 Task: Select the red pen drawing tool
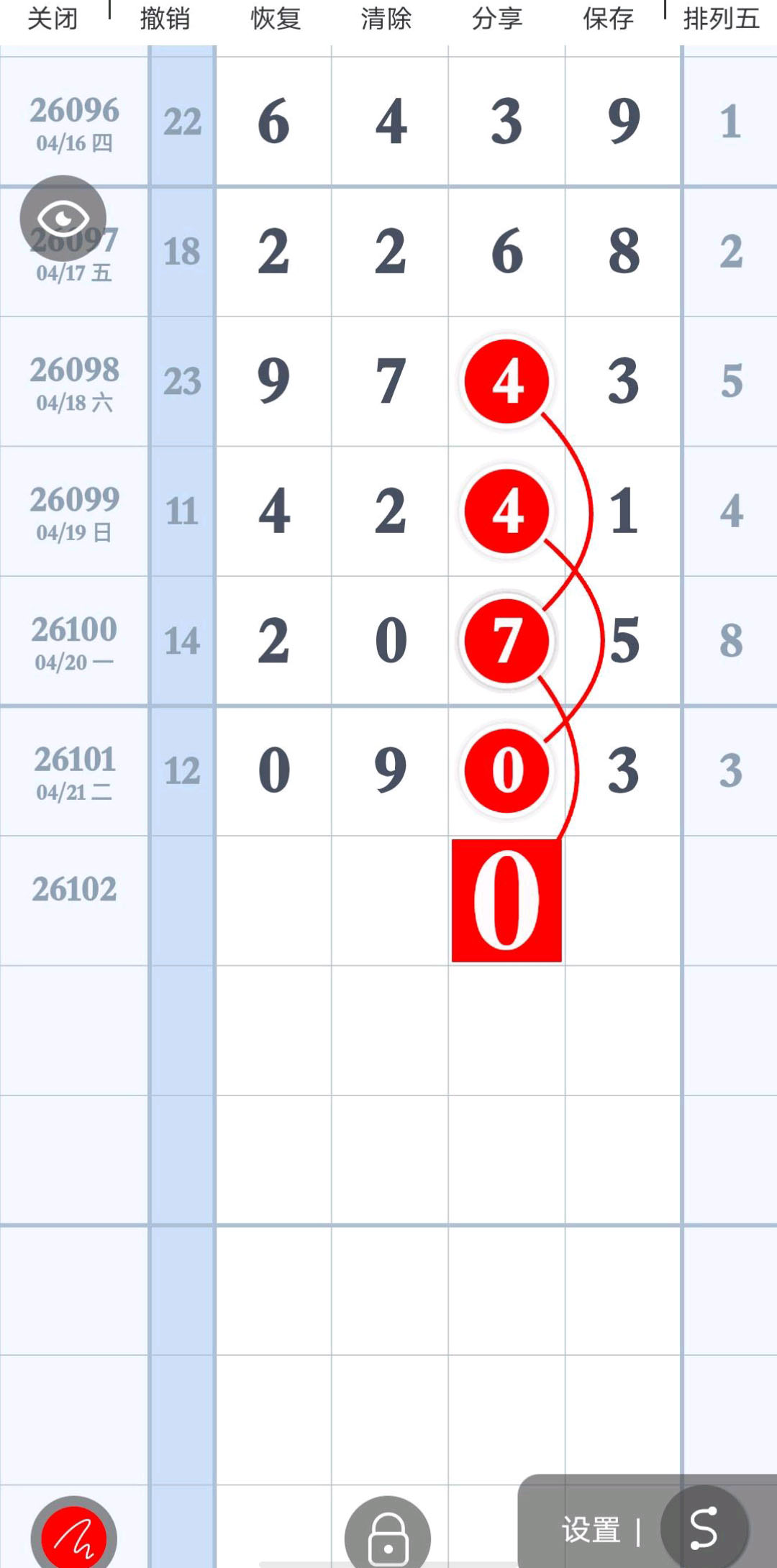click(73, 1536)
